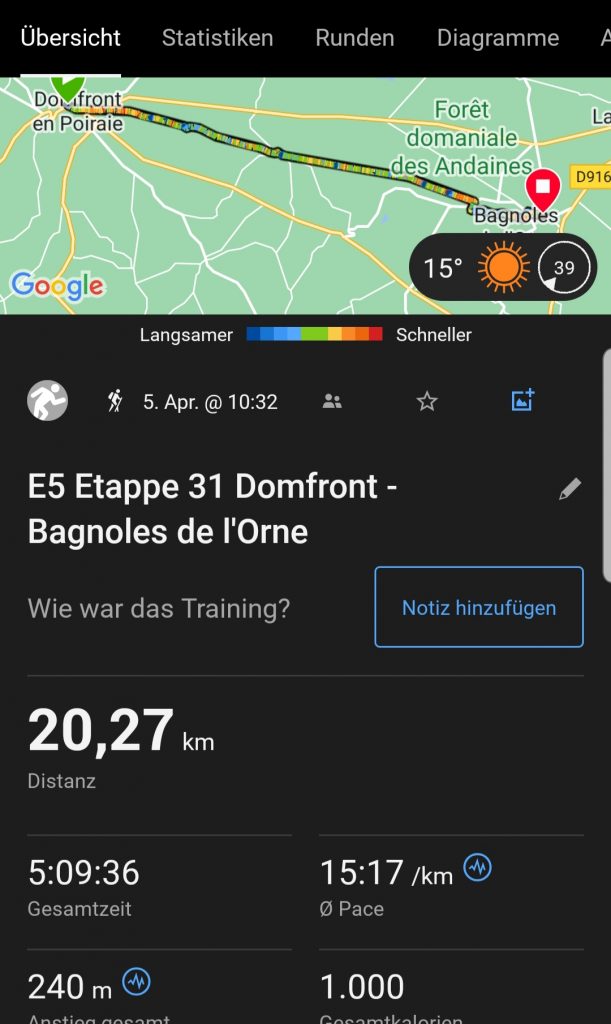Open the activity privacy people icon
The image size is (611, 1024).
332,402
